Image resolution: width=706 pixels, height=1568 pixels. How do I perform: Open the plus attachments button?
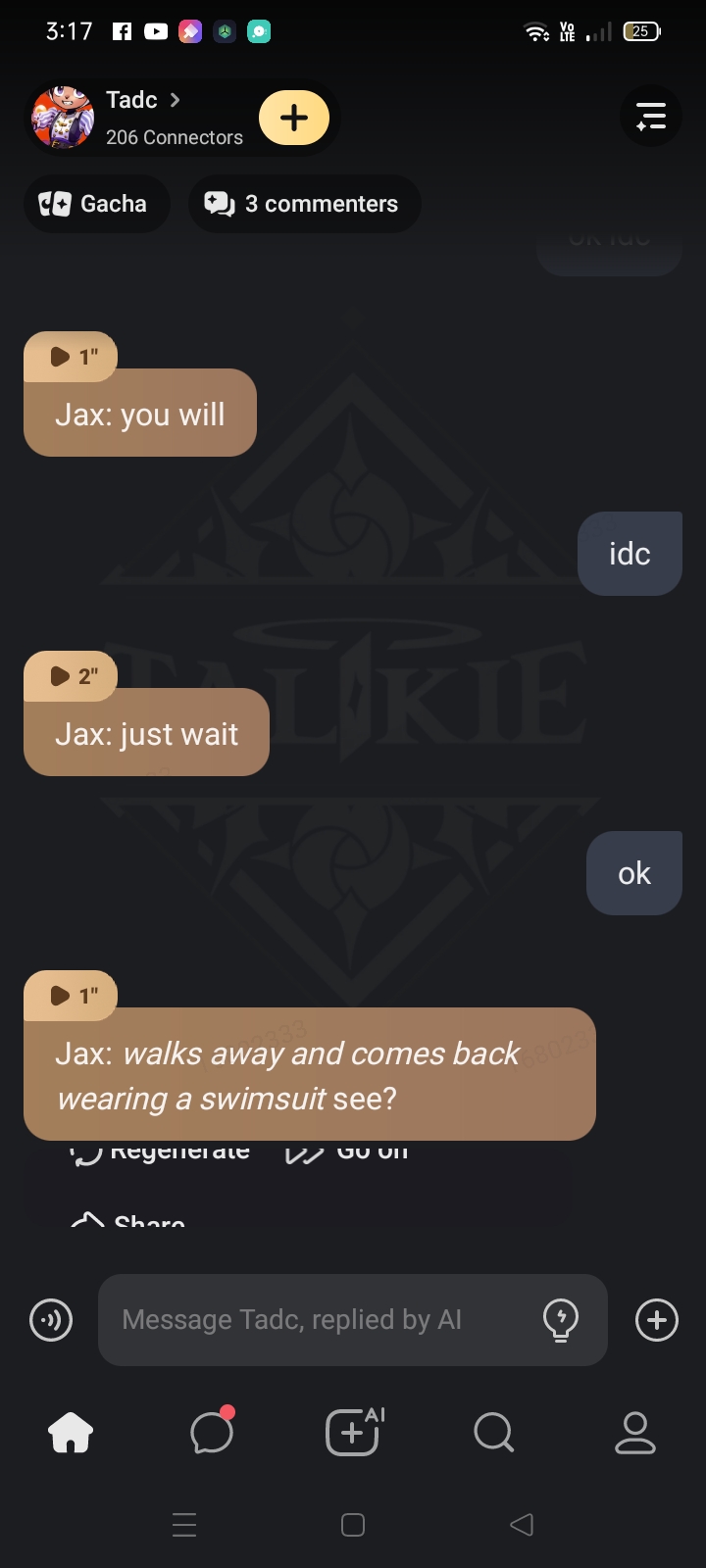[657, 1320]
